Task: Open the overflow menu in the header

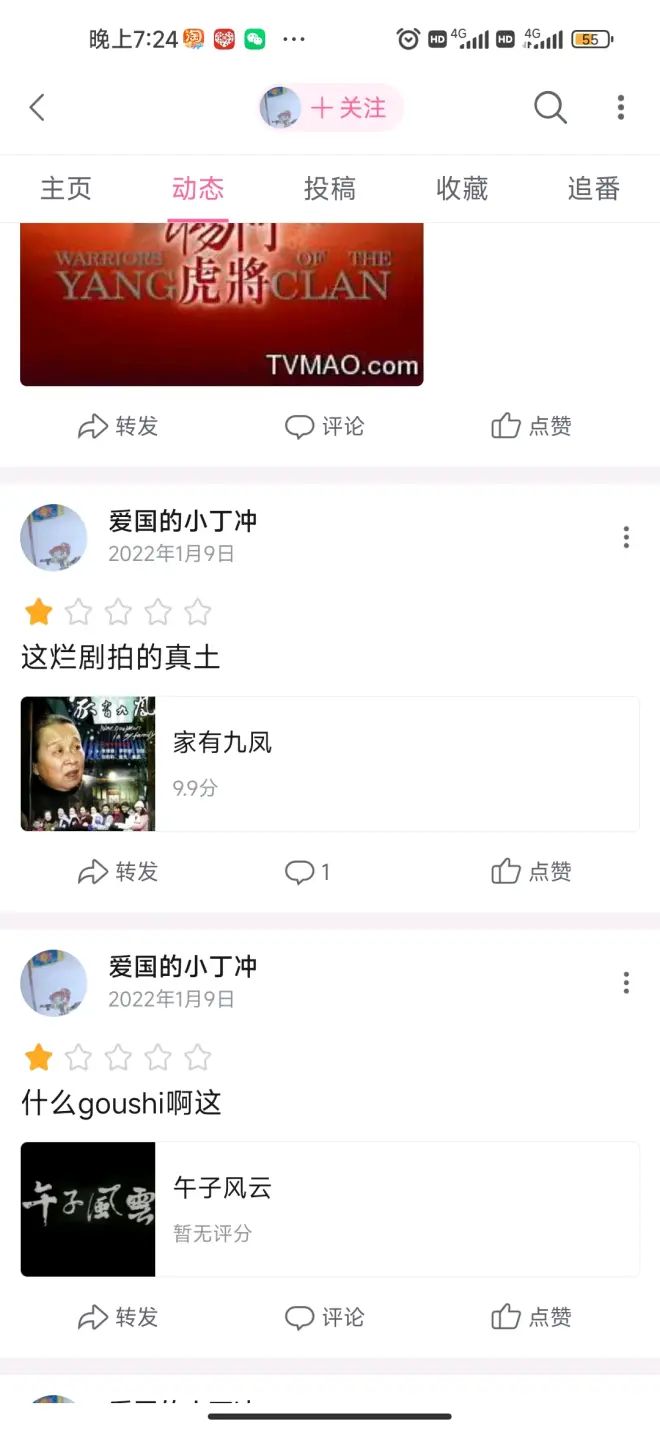Action: point(621,107)
